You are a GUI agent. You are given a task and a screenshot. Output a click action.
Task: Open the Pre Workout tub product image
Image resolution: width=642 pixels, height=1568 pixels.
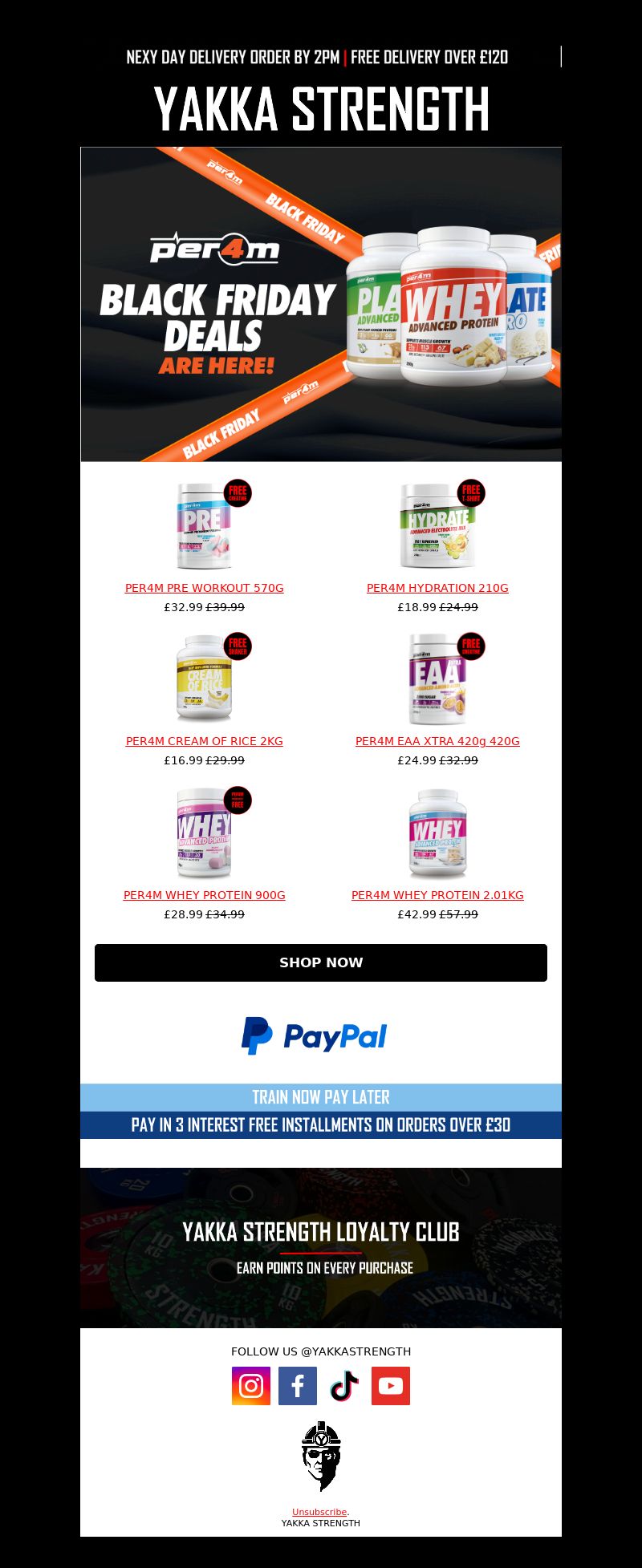[x=204, y=525]
